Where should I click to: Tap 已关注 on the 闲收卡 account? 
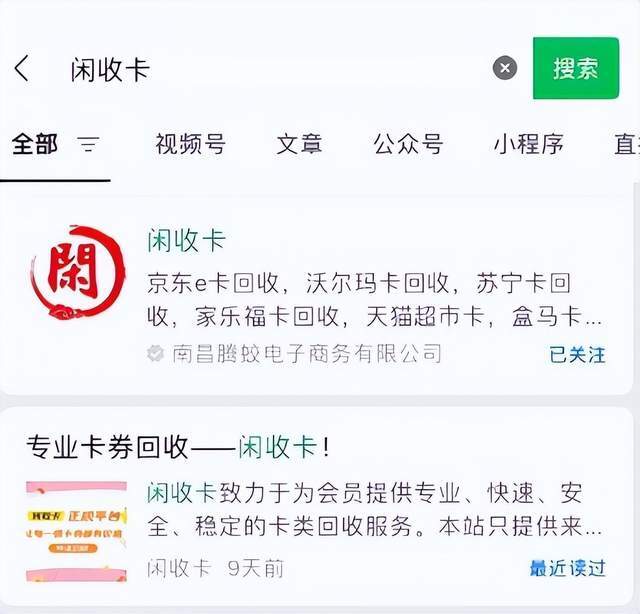(x=577, y=354)
